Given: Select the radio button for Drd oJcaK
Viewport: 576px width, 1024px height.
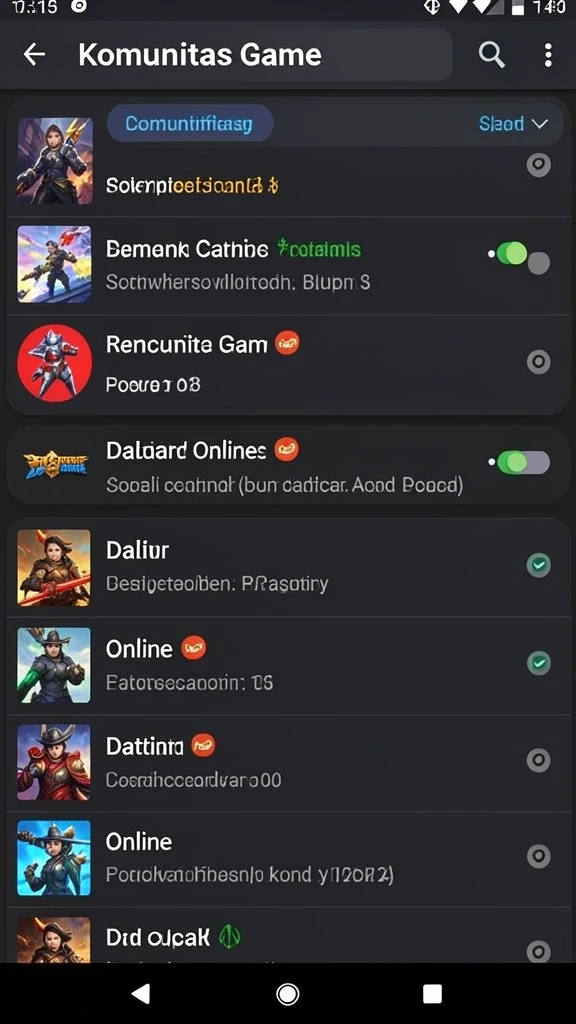Looking at the screenshot, I should click(538, 950).
